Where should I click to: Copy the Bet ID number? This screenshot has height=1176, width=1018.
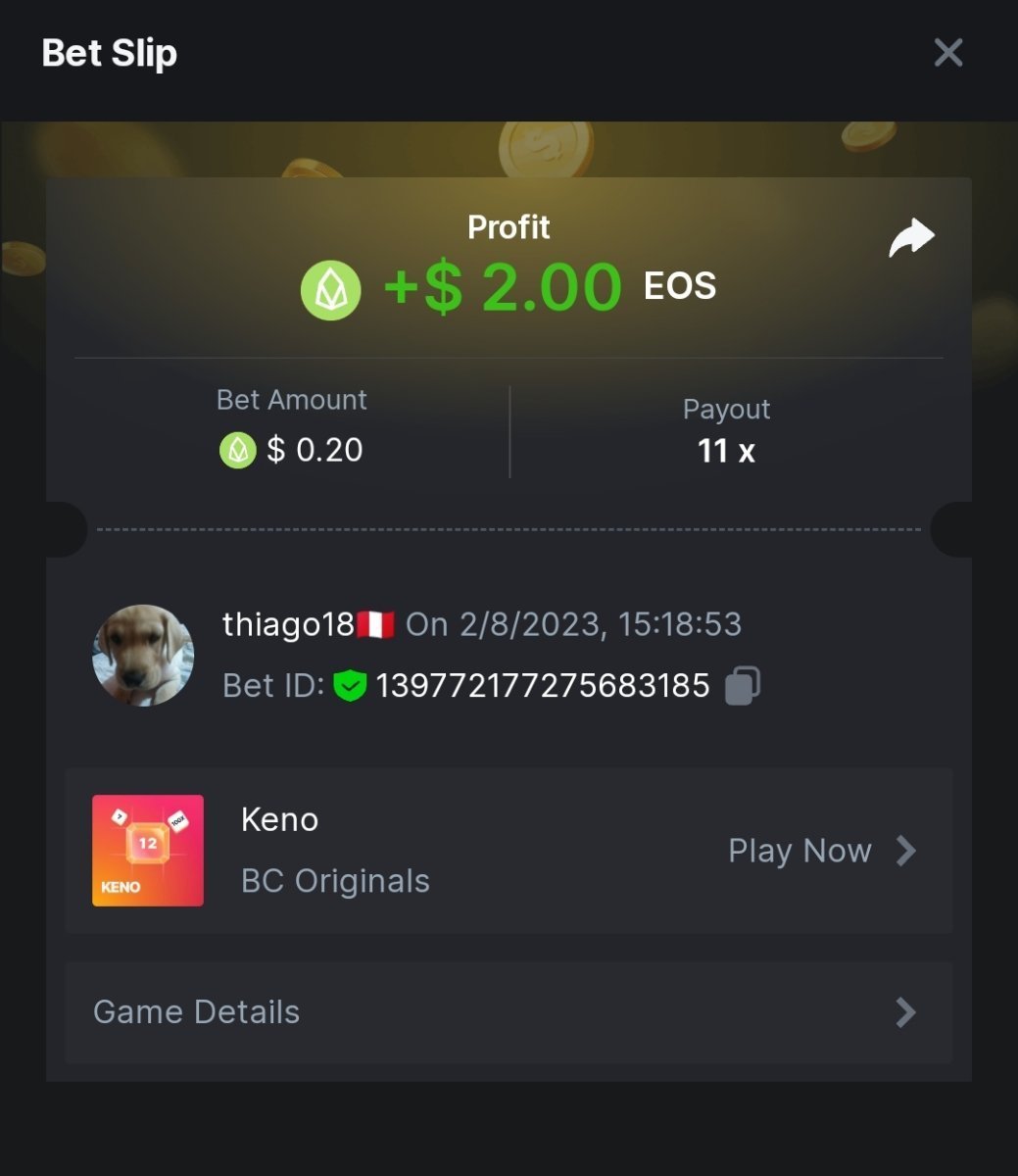coord(742,686)
